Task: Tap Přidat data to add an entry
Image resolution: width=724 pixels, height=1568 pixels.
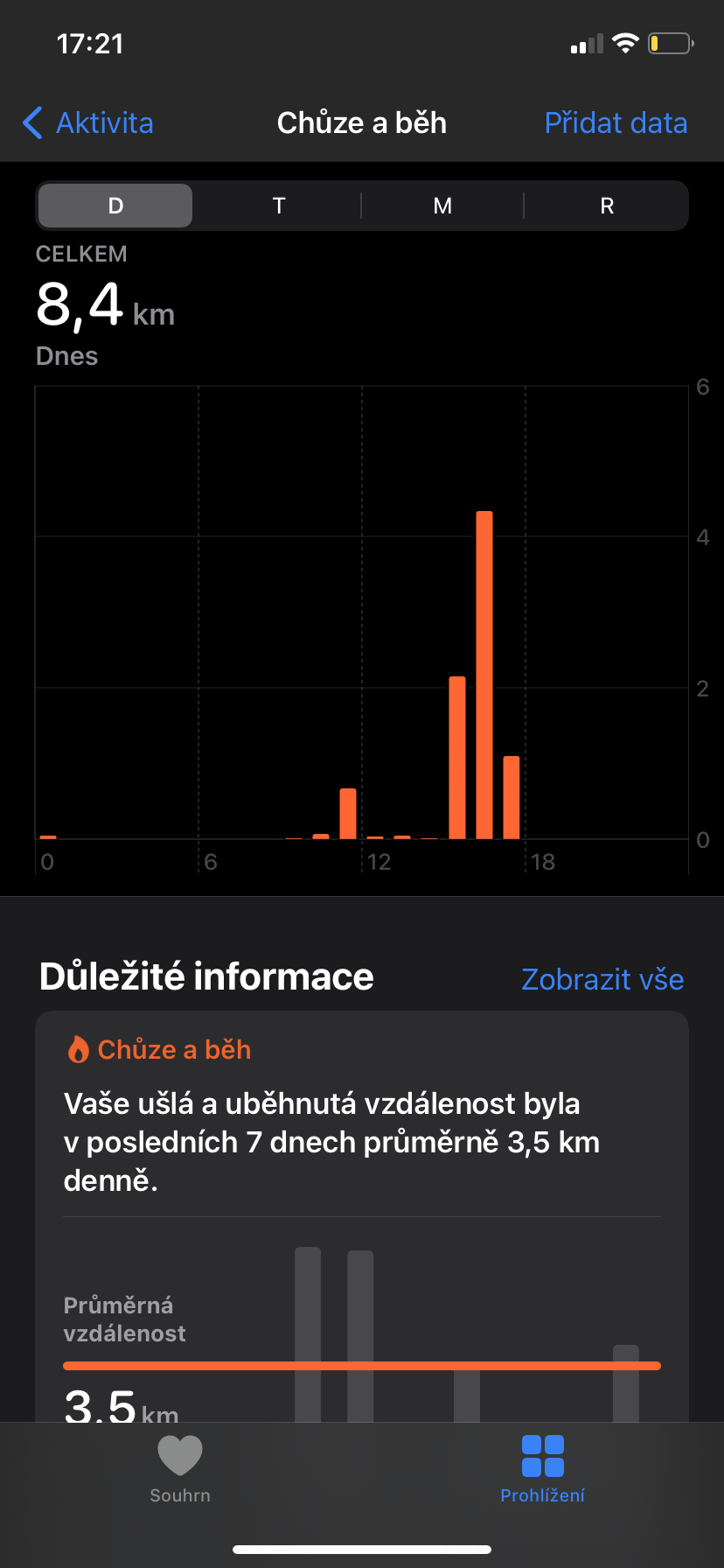Action: (x=616, y=122)
